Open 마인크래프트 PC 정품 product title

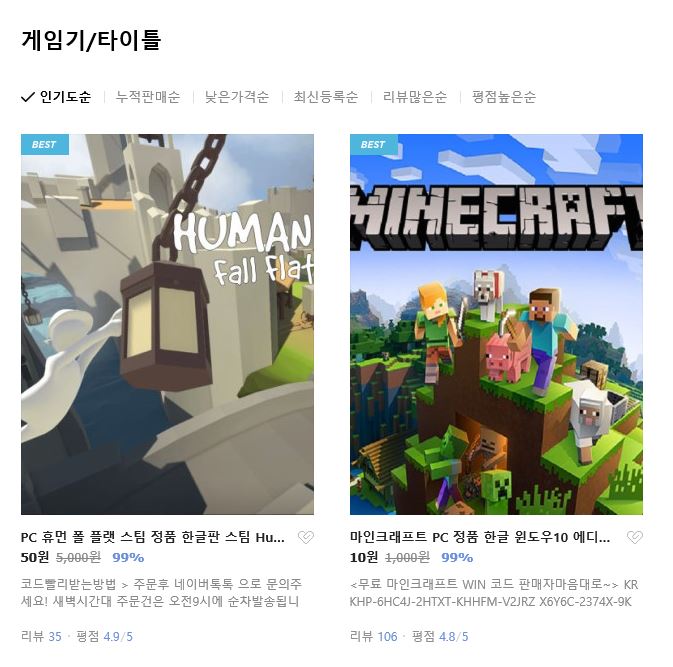(x=480, y=537)
